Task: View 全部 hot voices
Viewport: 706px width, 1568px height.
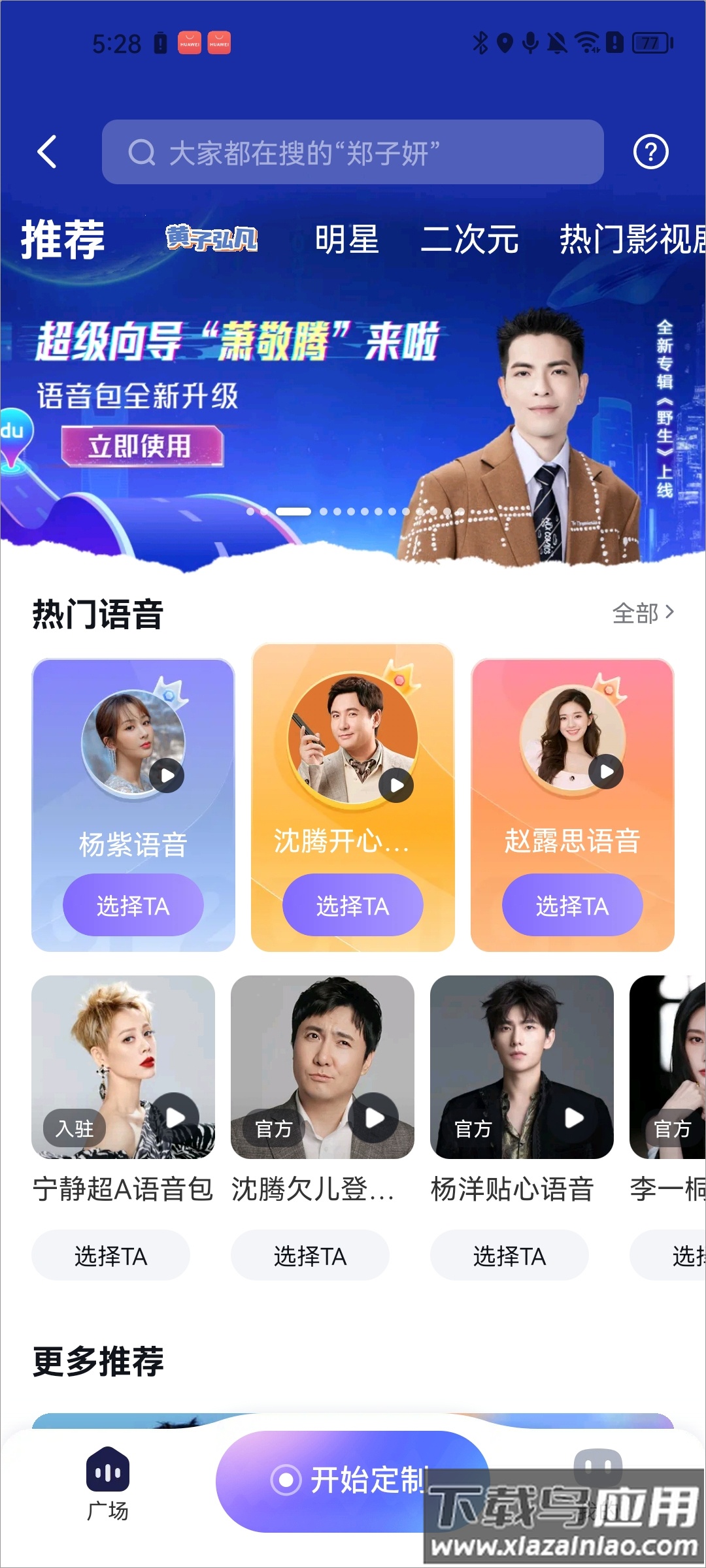Action: click(x=642, y=613)
